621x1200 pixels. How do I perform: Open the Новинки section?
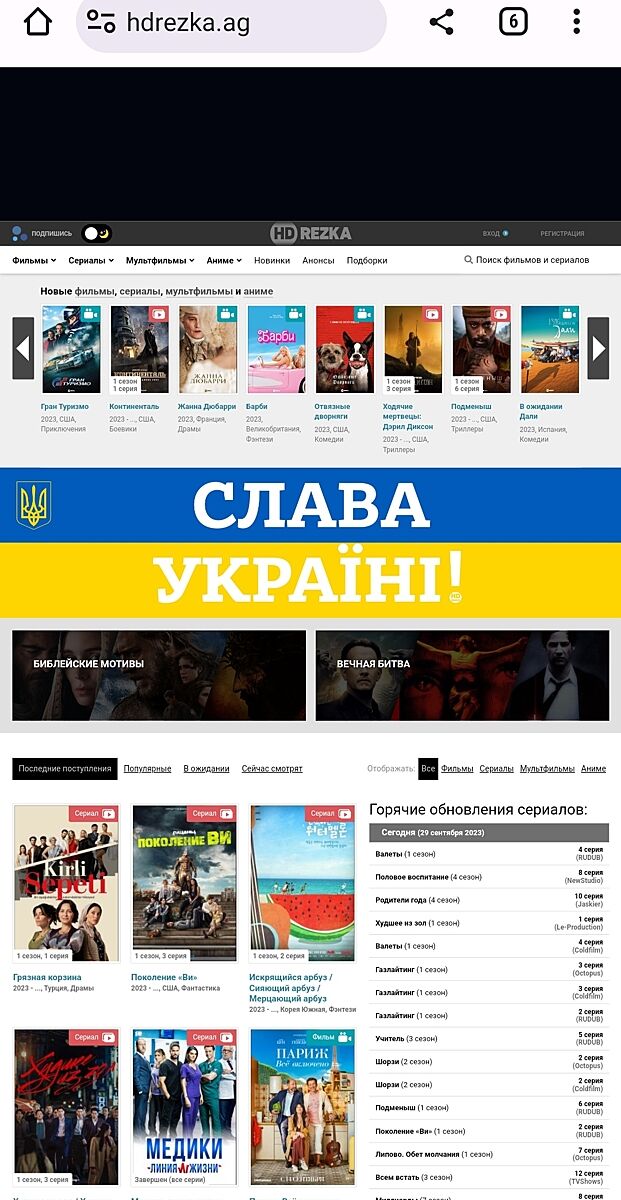pyautogui.click(x=272, y=260)
